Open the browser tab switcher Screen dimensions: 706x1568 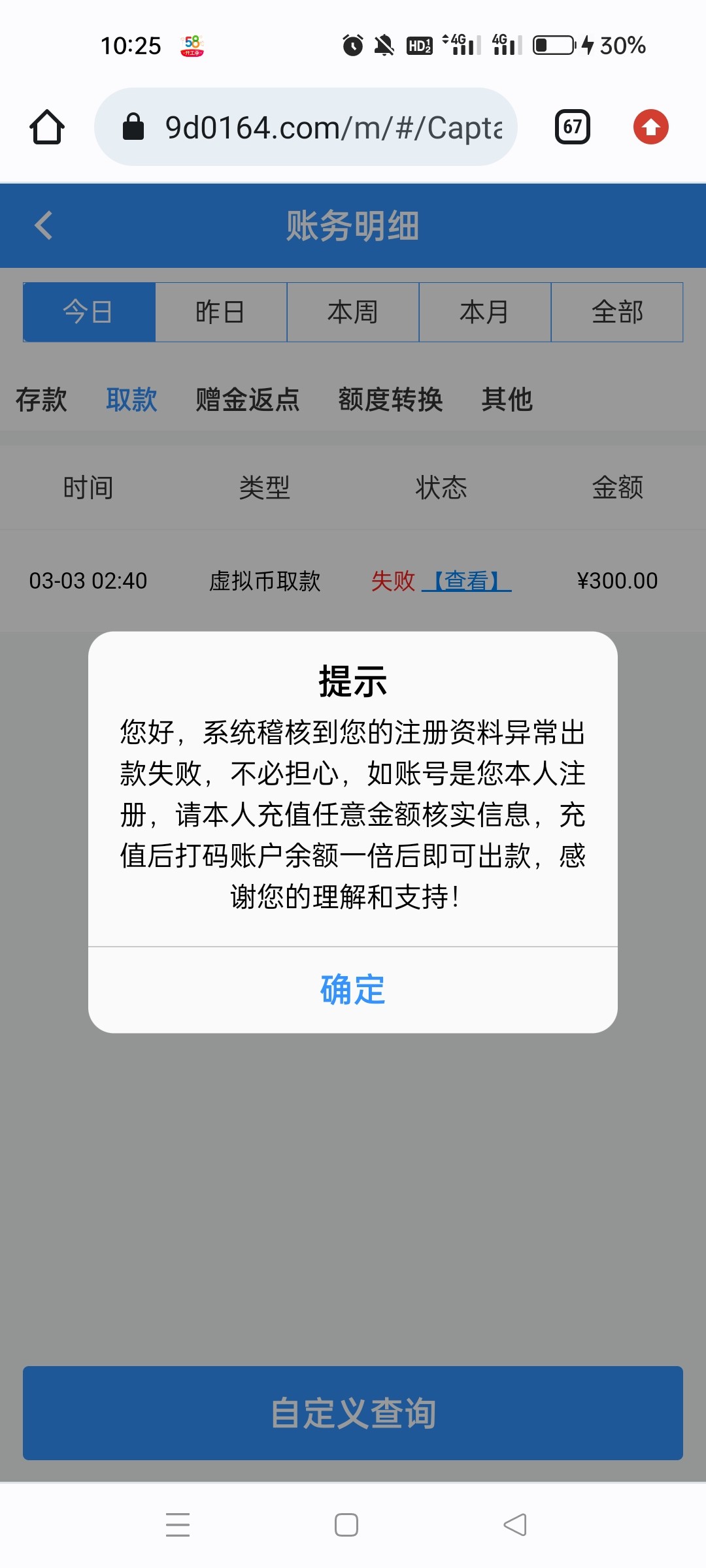(573, 127)
